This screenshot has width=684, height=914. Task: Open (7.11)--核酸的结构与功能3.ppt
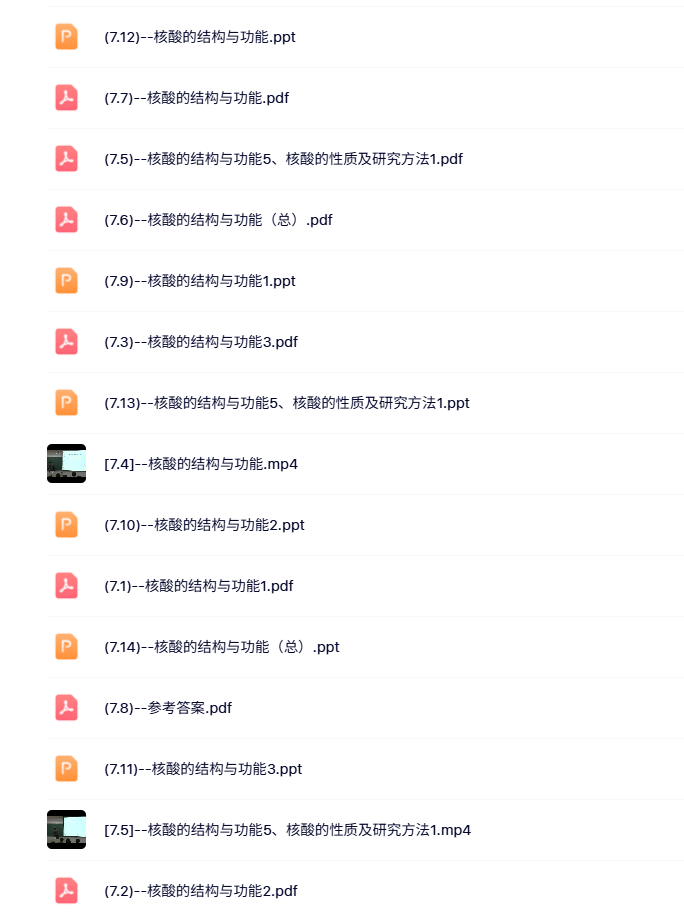tap(203, 769)
